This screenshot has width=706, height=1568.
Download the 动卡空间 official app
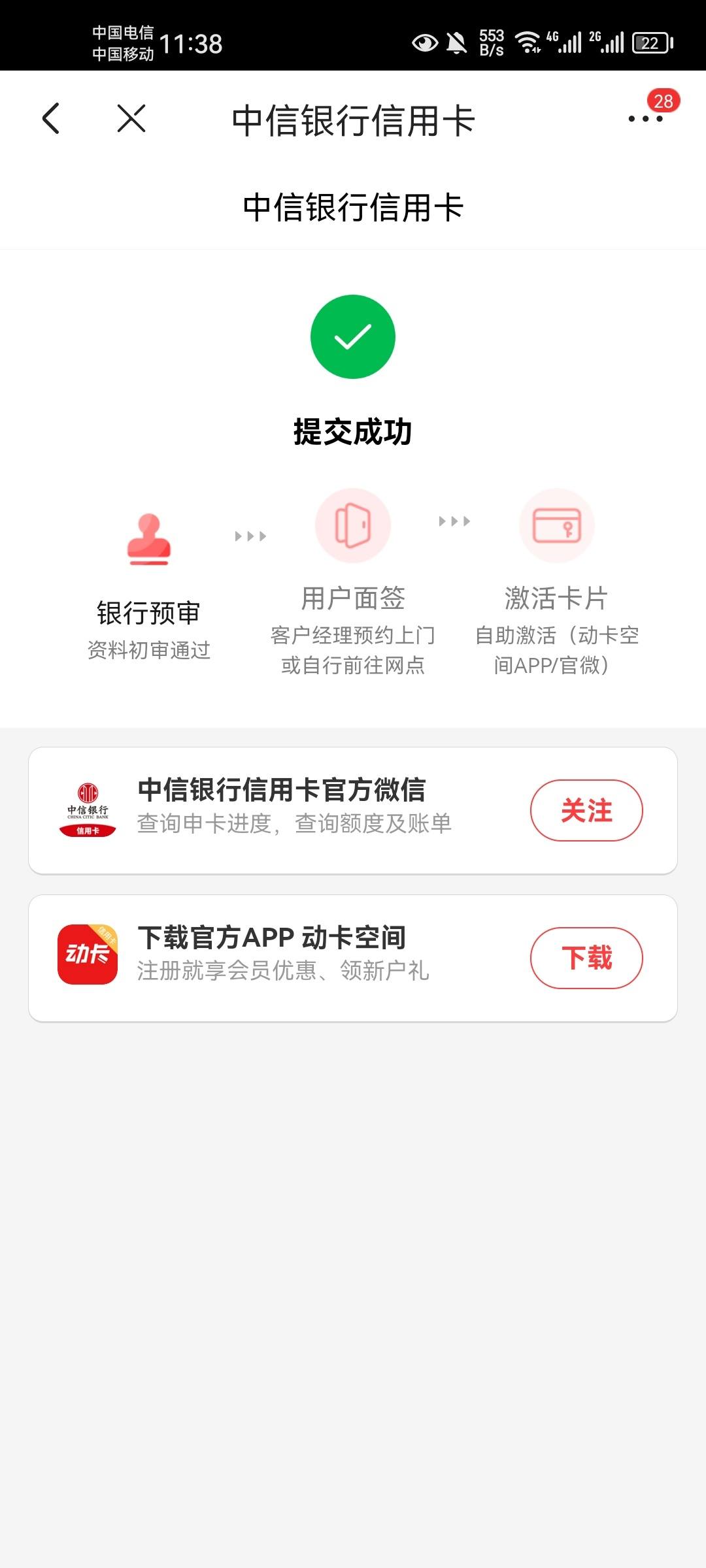586,958
